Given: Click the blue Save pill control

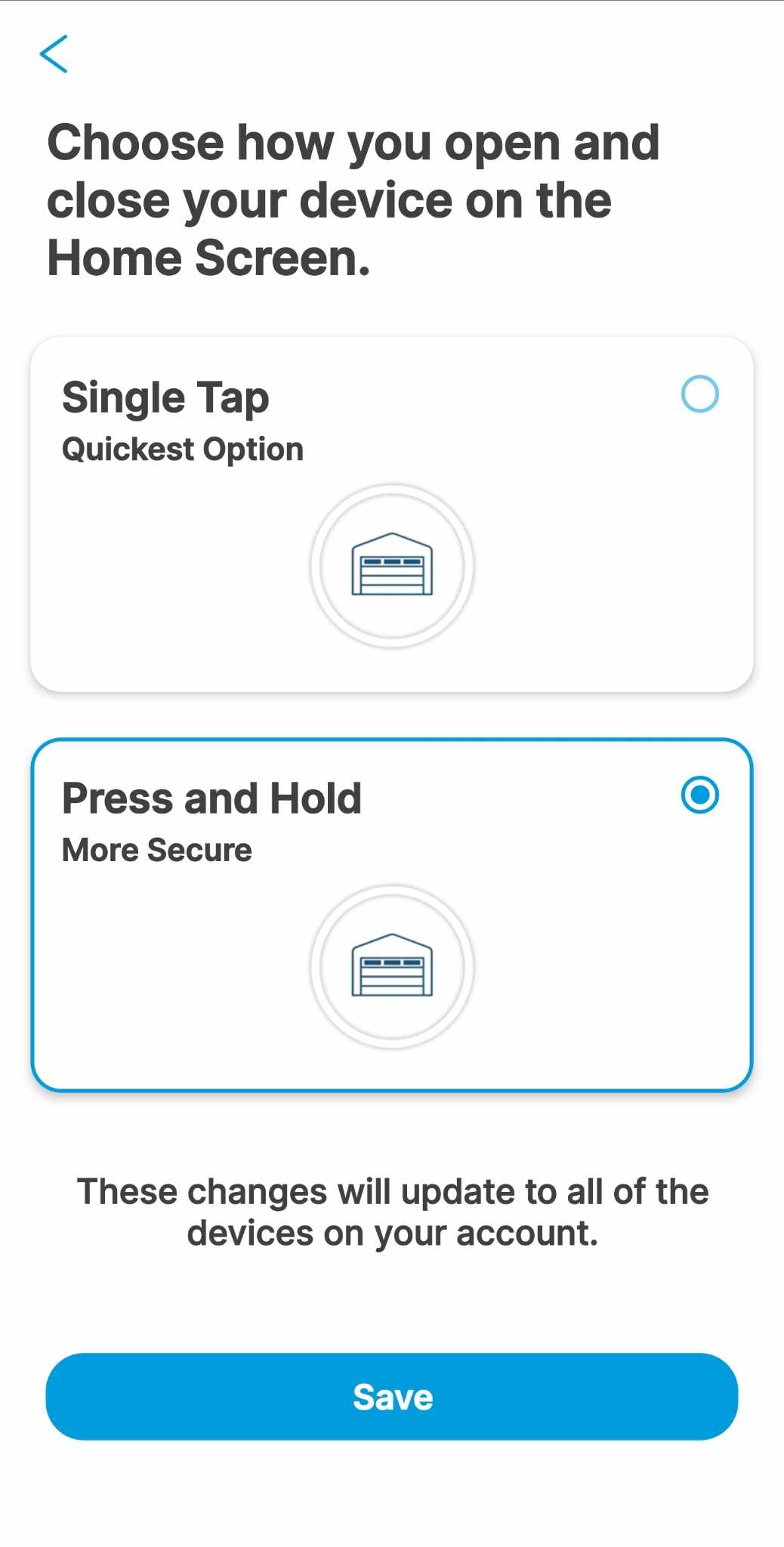Looking at the screenshot, I should click(x=392, y=1395).
